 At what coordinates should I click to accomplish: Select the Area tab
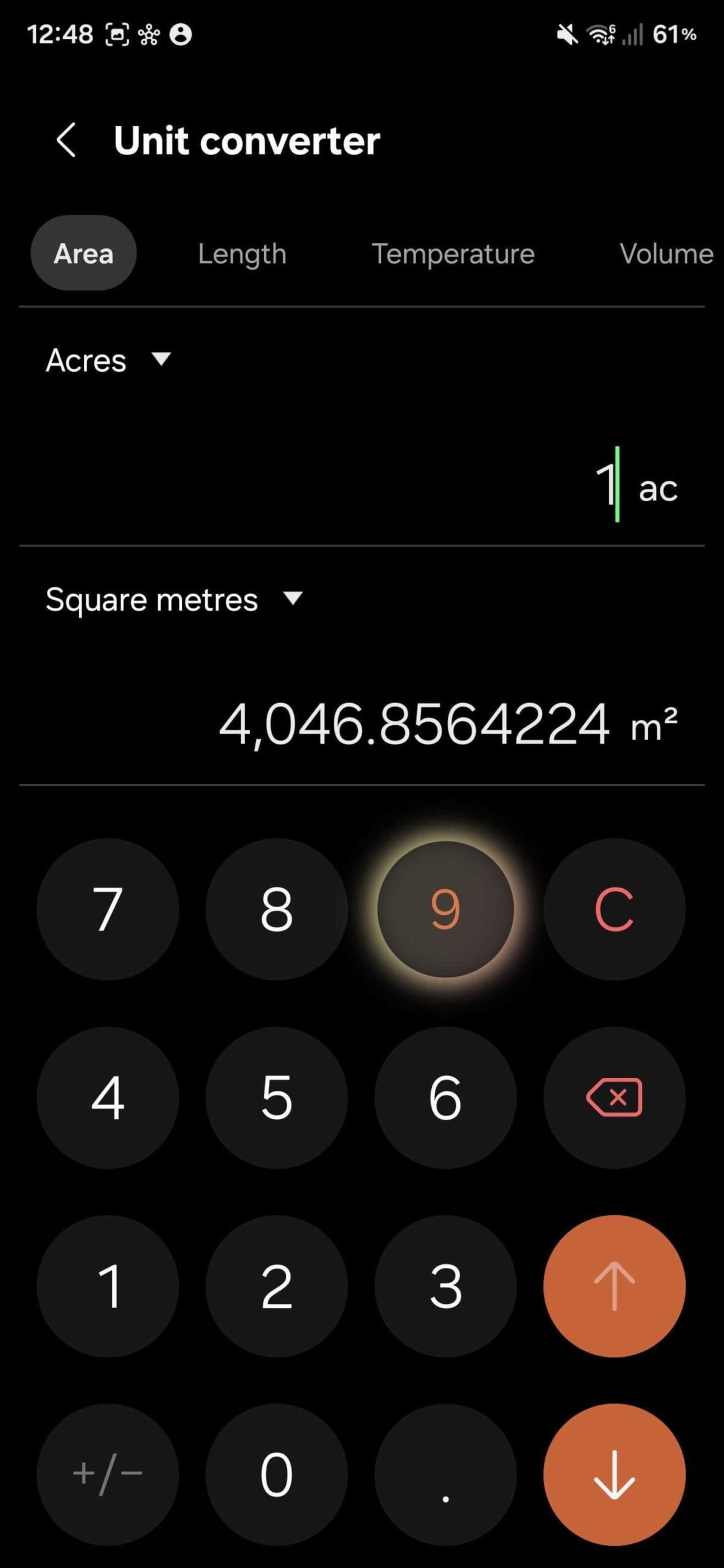83,254
